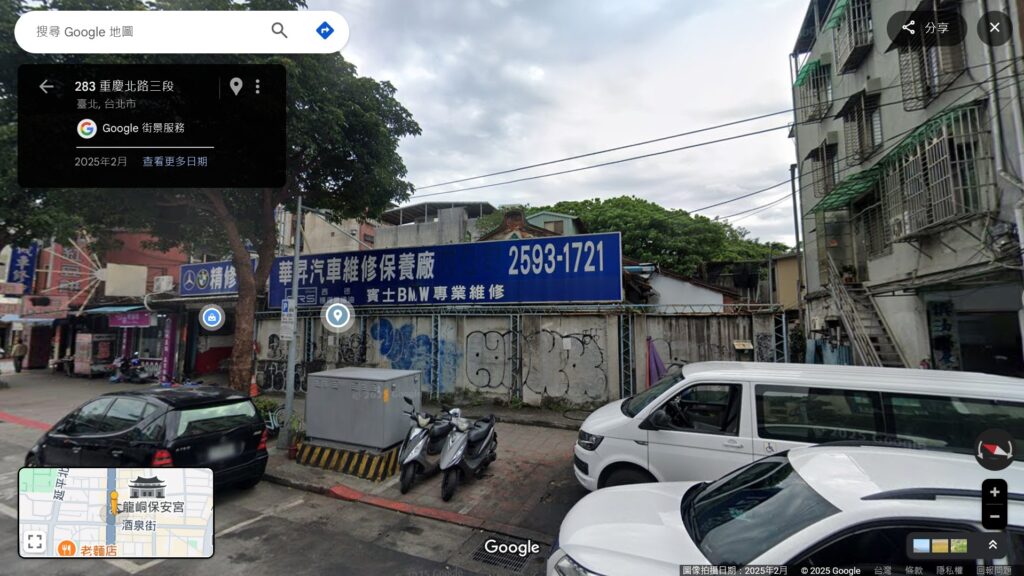
Task: Reset view with the compass
Action: pos(993,449)
